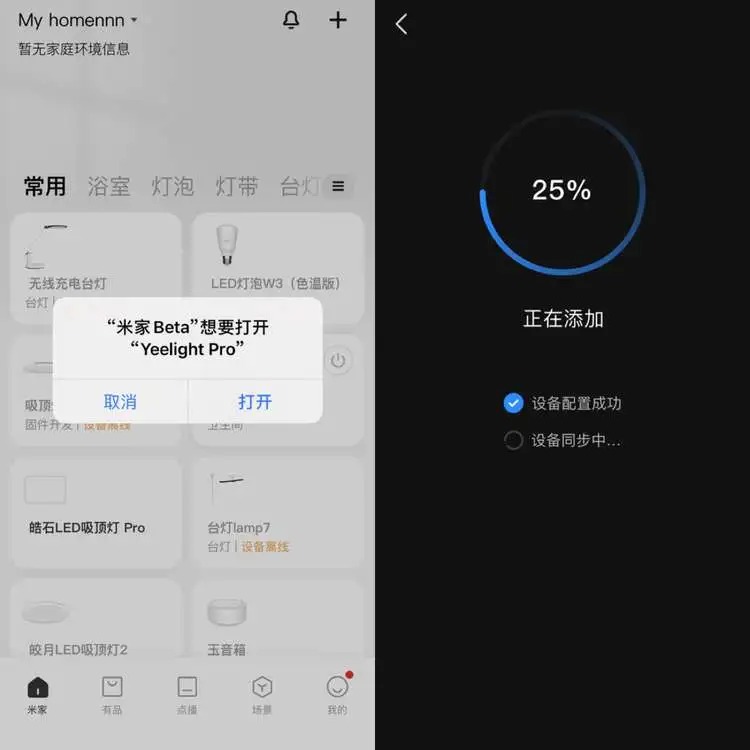Viewport: 750px width, 750px height.
Task: Expand the My homennn home switcher
Action: pos(78,20)
